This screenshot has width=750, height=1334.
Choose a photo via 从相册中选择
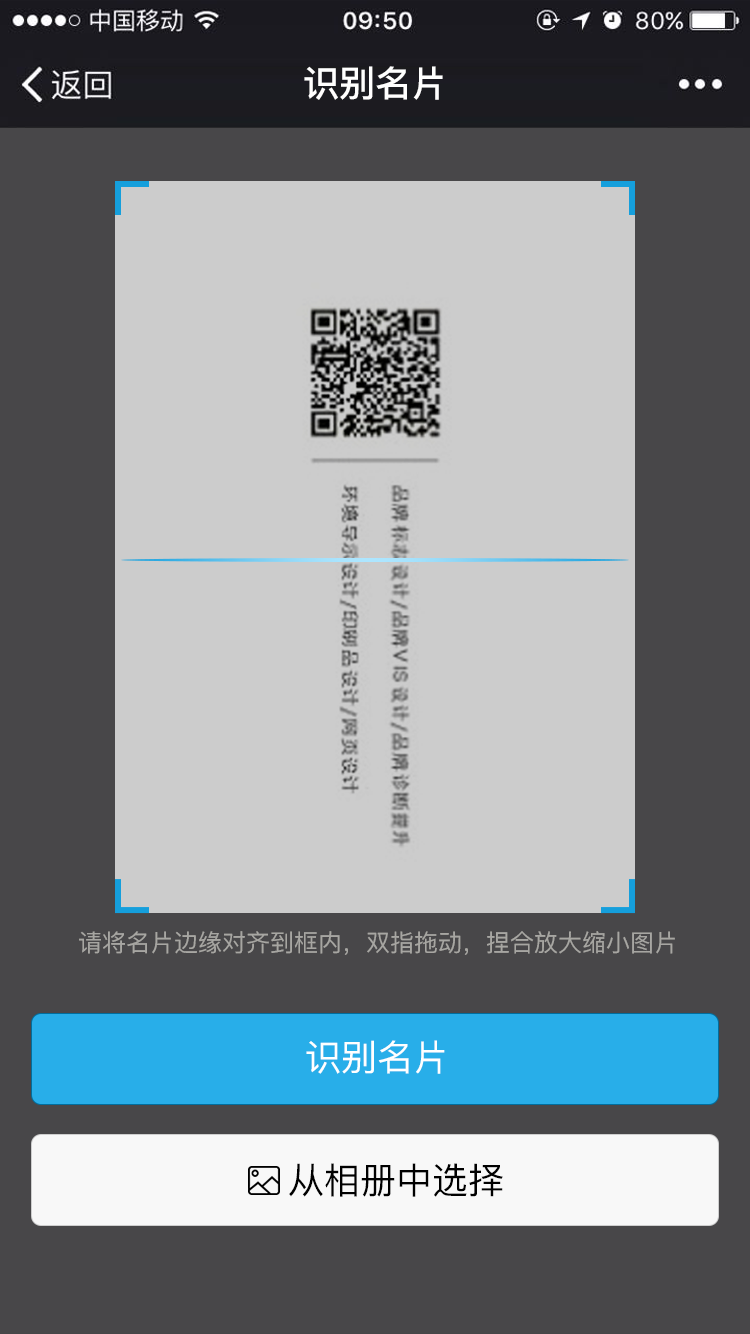tap(375, 1180)
